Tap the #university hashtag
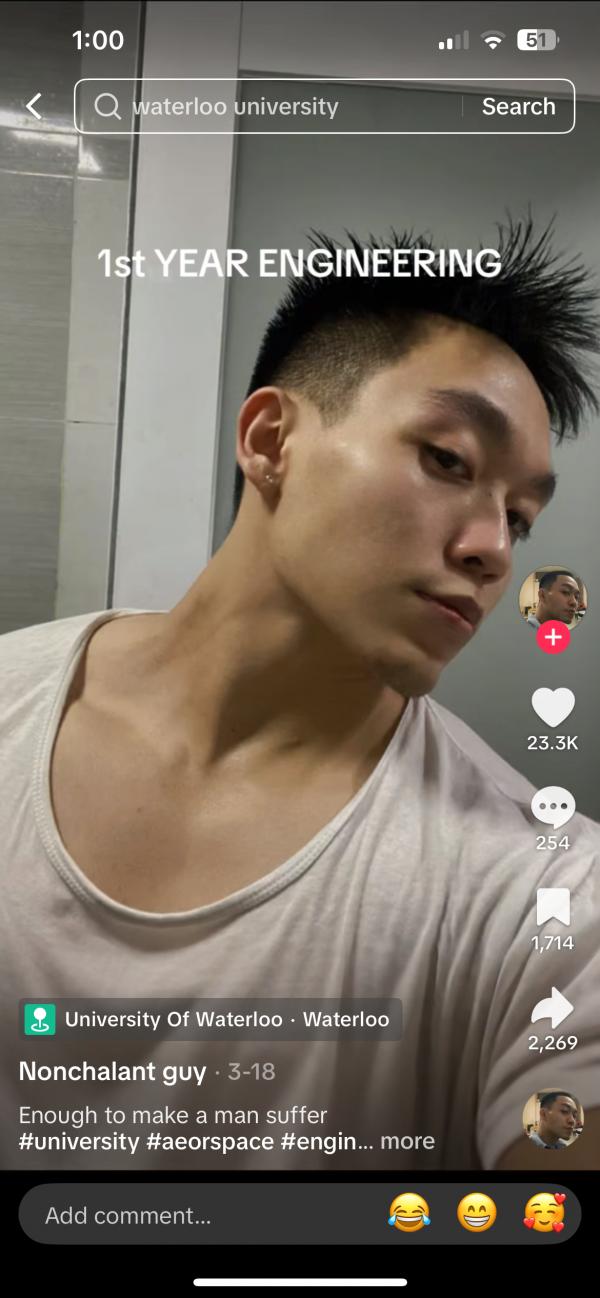Viewport: 600px width, 1298px height. (x=78, y=1141)
